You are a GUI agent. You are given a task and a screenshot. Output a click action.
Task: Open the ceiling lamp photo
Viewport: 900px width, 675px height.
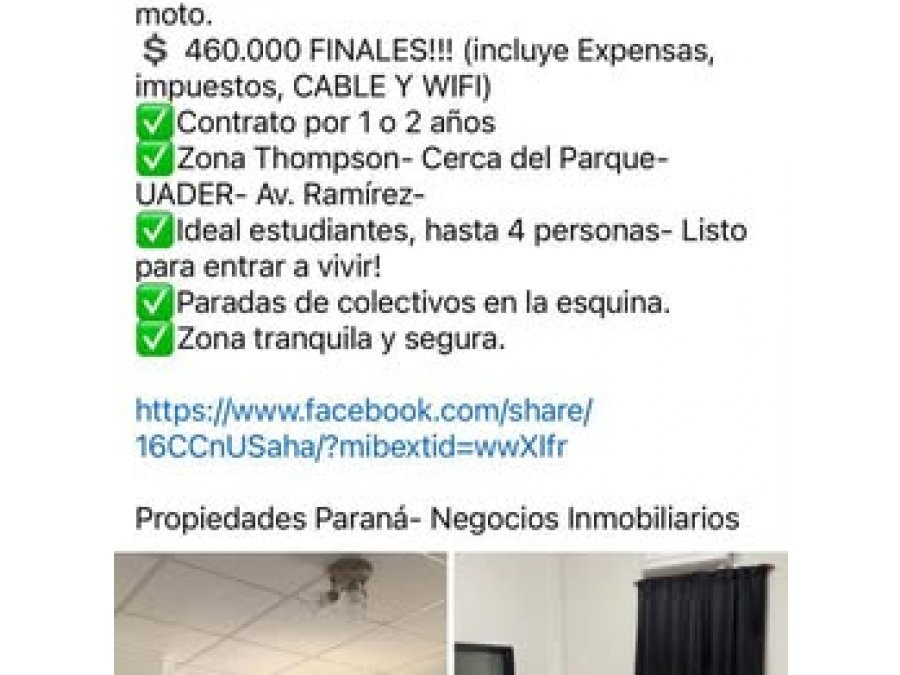tap(281, 612)
